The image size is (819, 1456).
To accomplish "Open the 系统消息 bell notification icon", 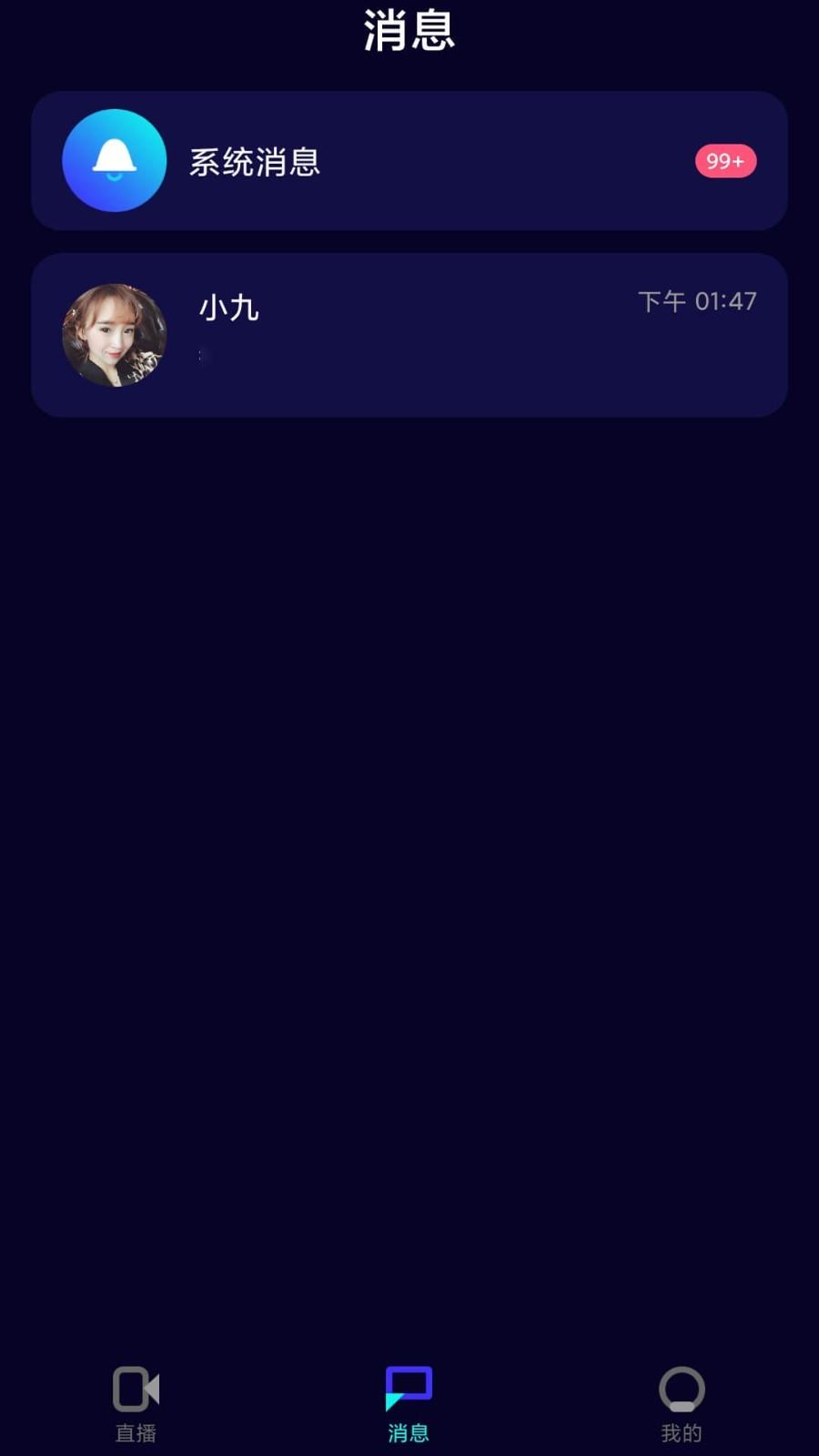I will (114, 161).
